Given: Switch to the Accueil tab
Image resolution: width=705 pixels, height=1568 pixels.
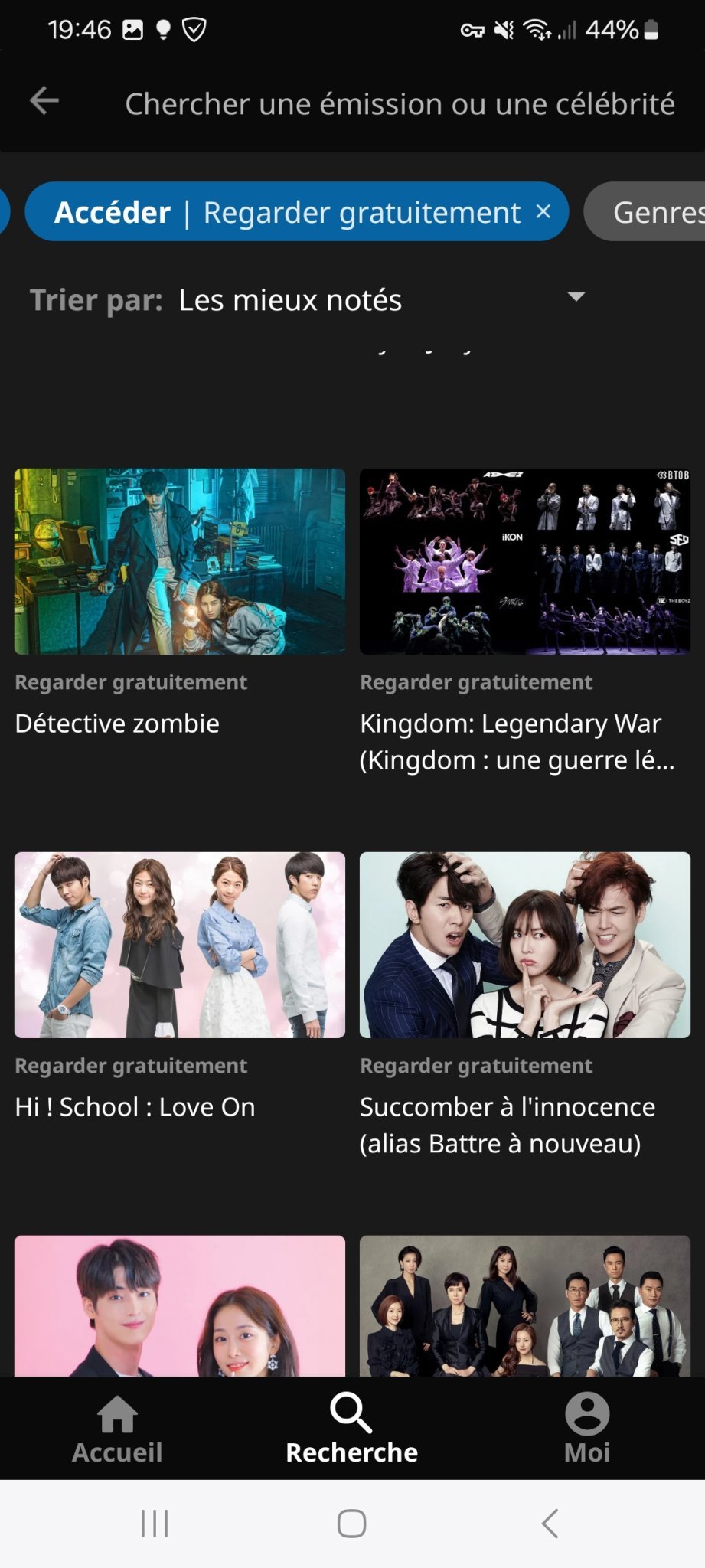Looking at the screenshot, I should [x=117, y=1429].
